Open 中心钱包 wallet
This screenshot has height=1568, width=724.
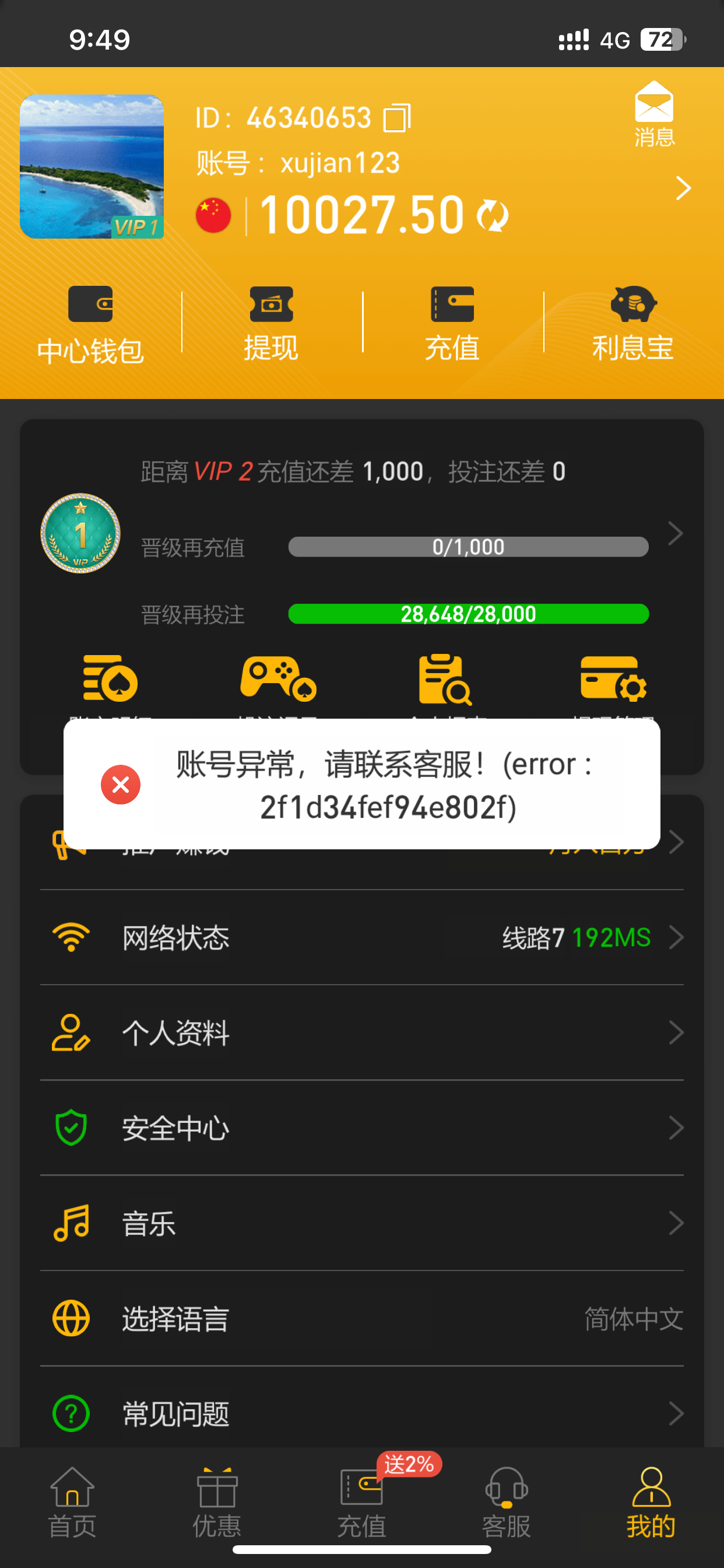pyautogui.click(x=90, y=325)
